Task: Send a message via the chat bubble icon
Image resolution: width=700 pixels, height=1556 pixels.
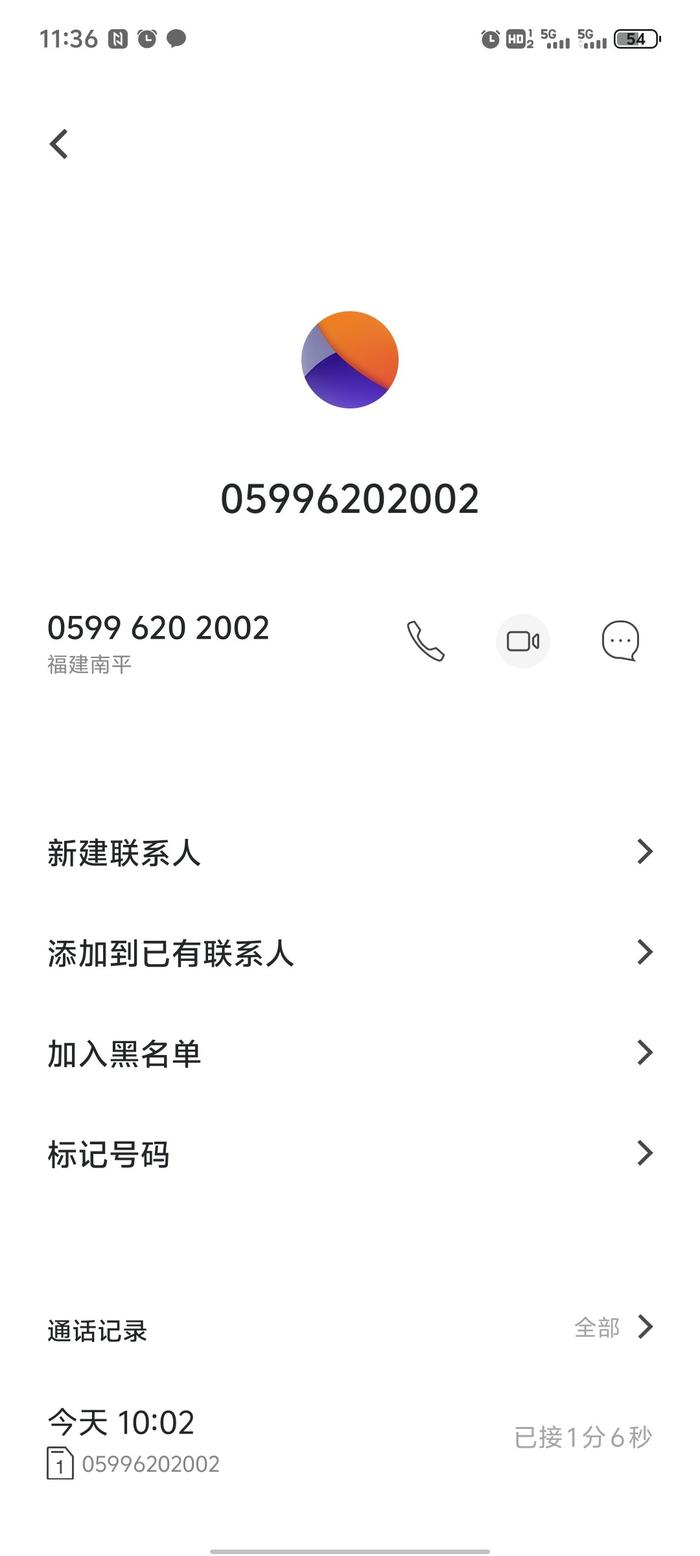Action: (620, 641)
